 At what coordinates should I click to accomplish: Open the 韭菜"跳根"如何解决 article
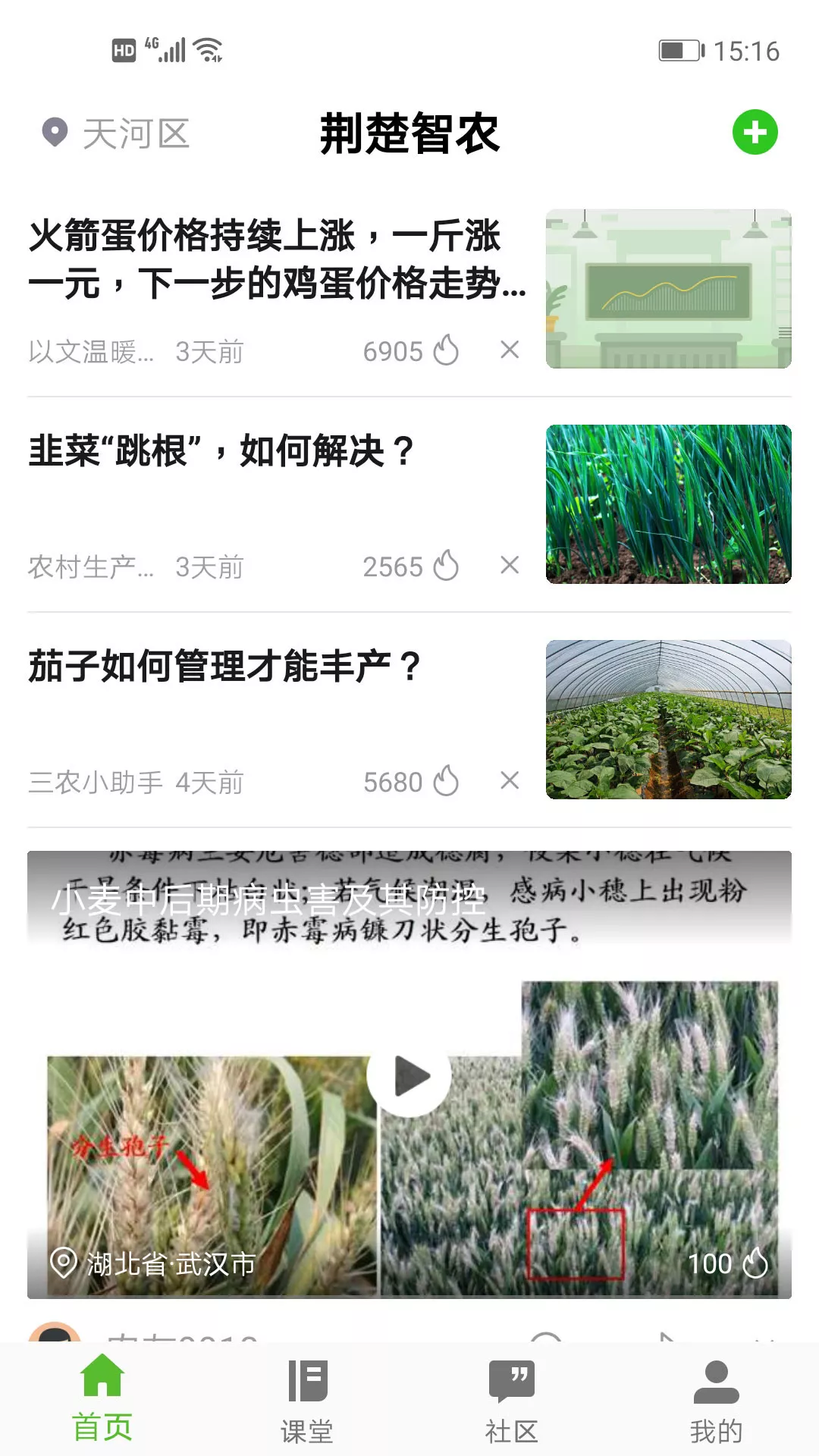[x=221, y=451]
